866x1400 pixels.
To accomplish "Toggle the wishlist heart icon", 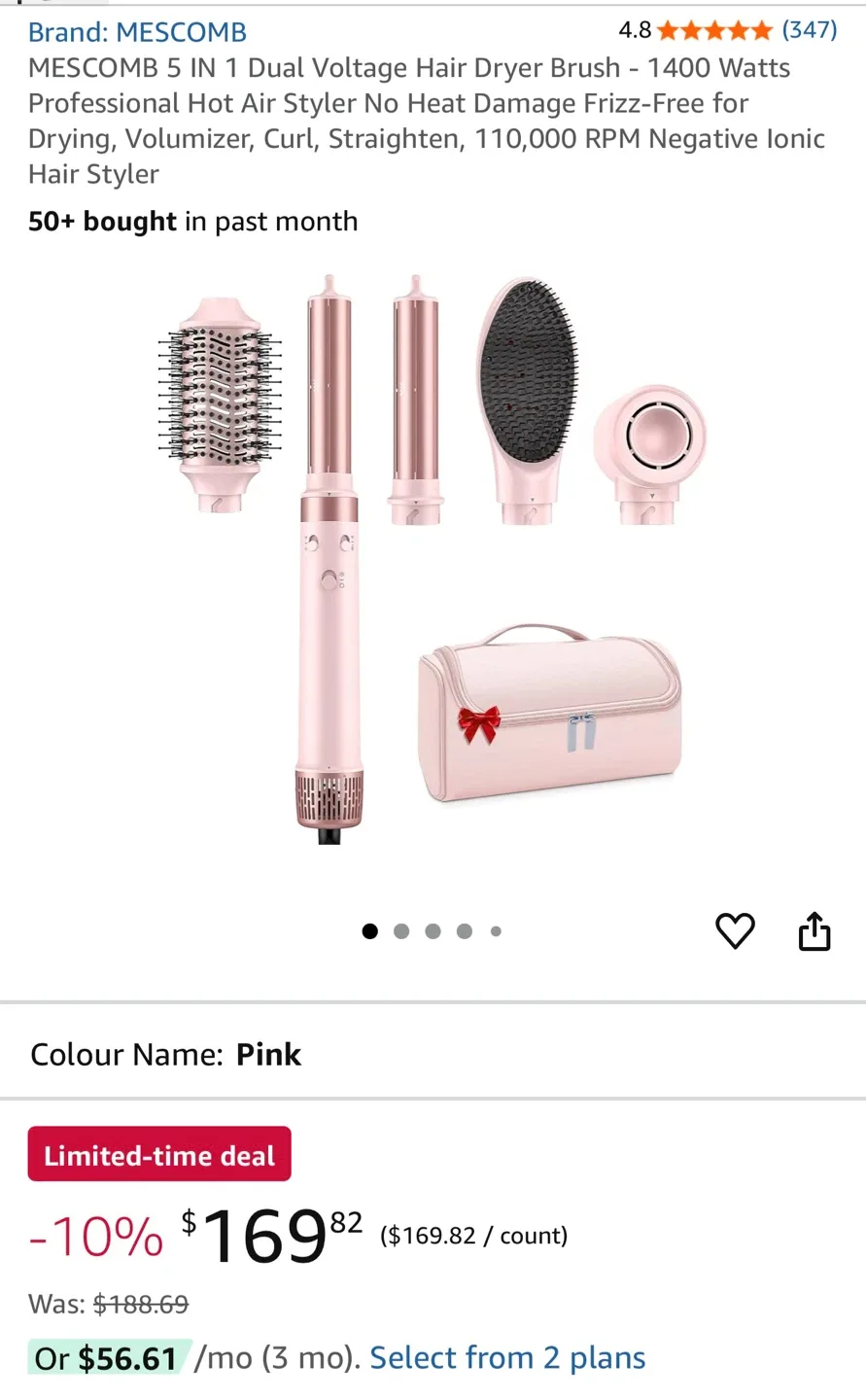I will coord(736,930).
